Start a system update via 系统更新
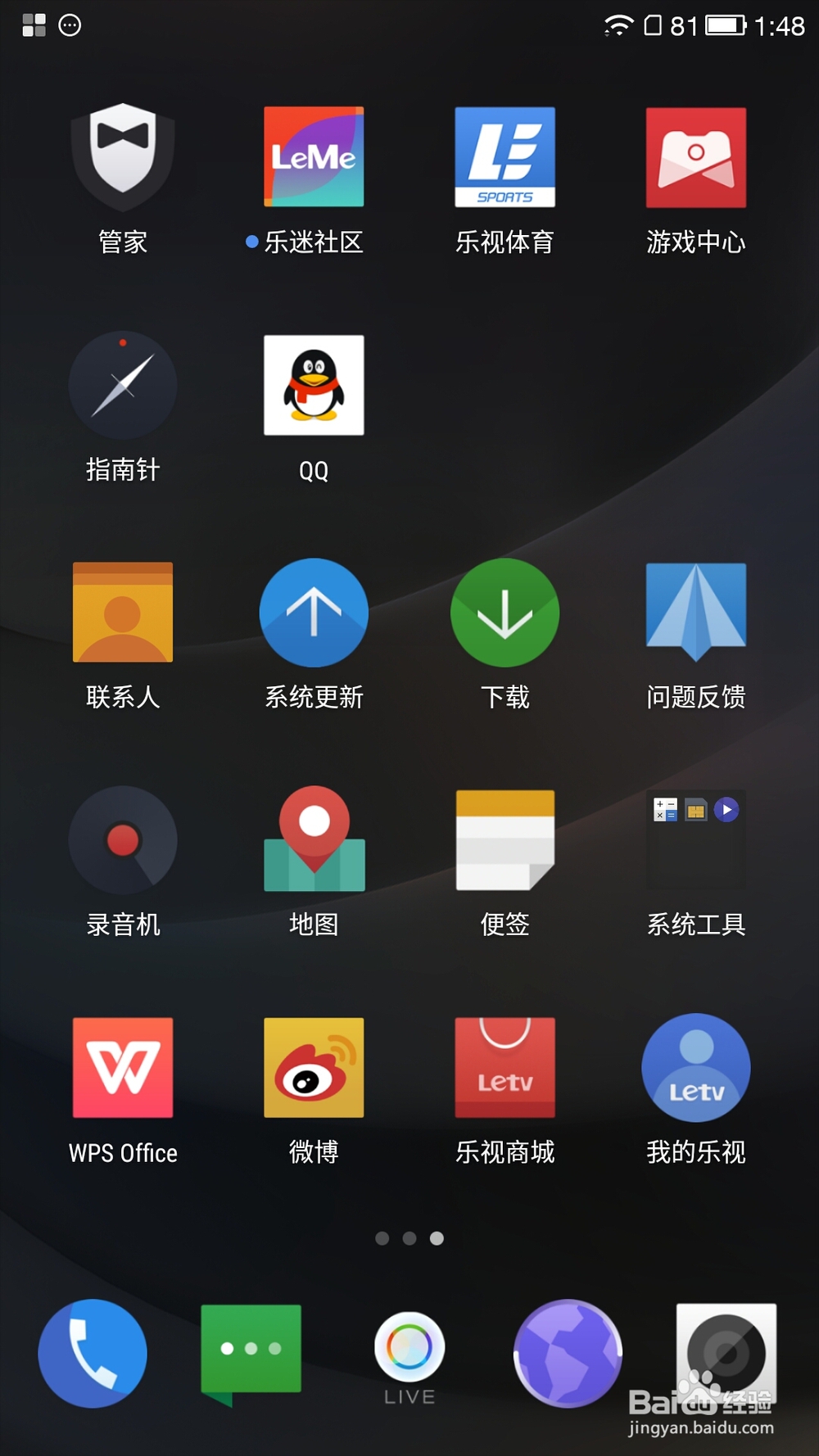 [314, 612]
